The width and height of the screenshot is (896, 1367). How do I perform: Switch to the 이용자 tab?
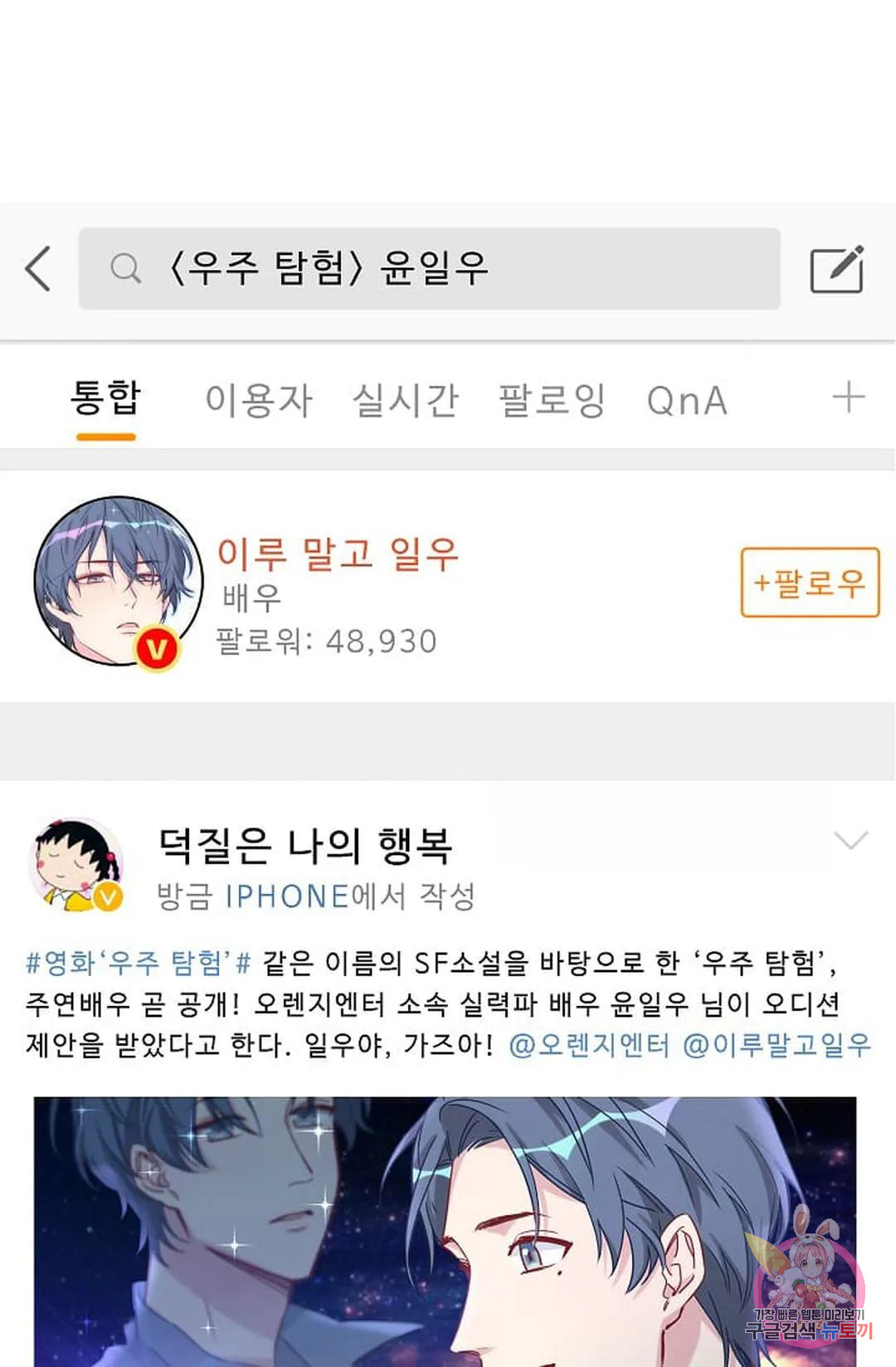258,400
